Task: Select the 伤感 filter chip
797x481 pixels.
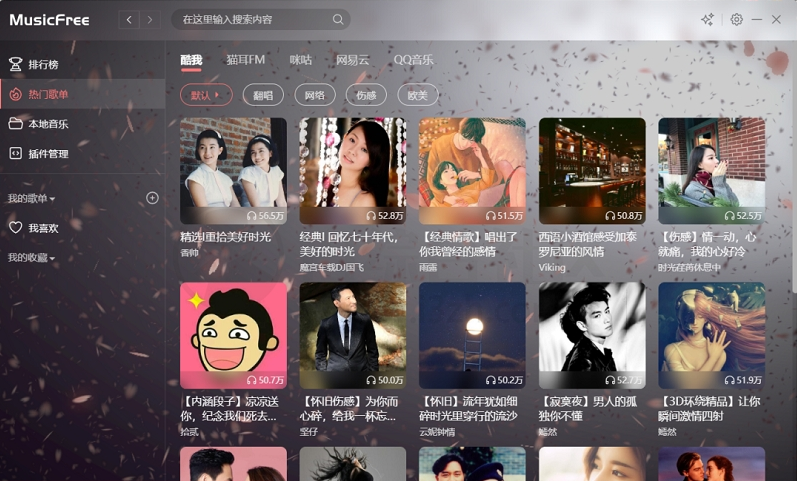Action: (366, 95)
